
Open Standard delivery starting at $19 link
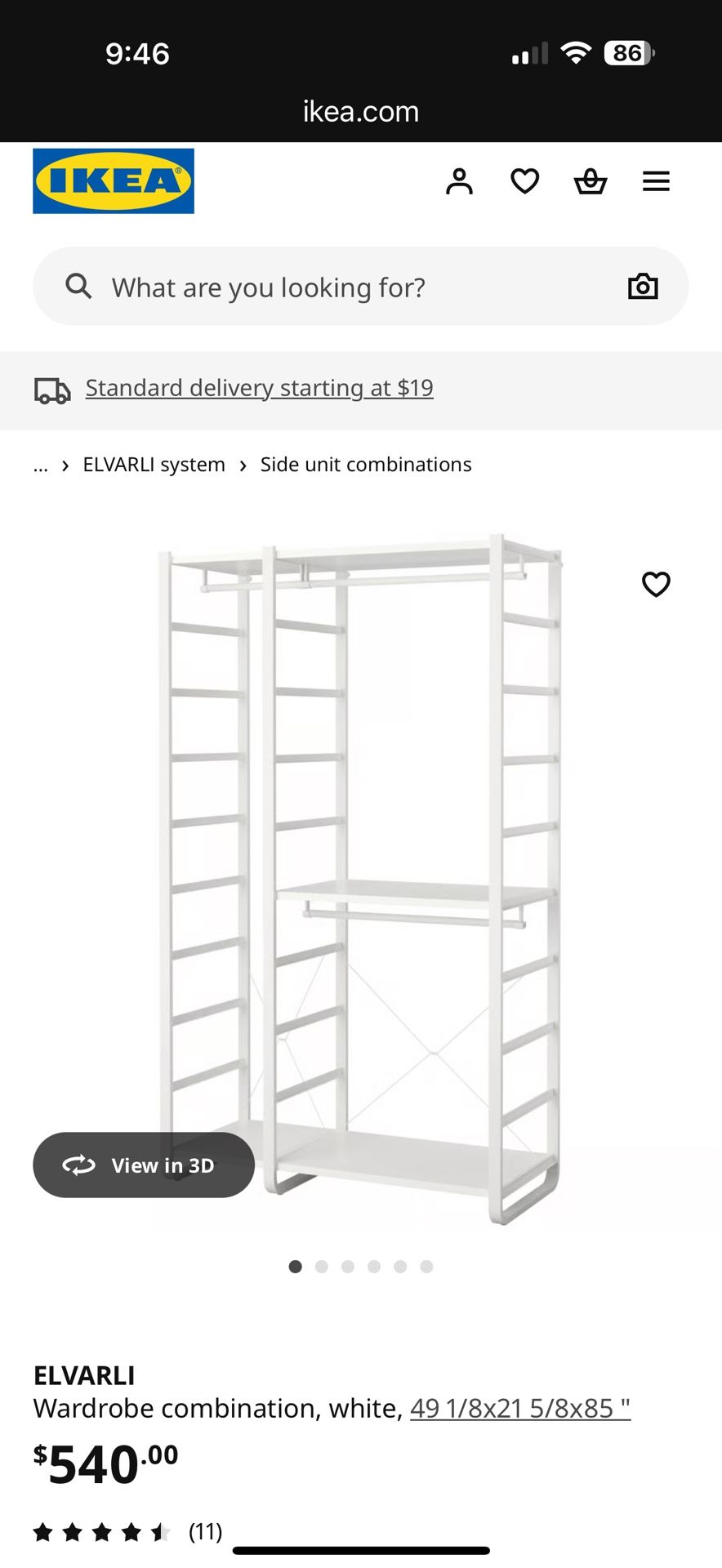click(259, 388)
